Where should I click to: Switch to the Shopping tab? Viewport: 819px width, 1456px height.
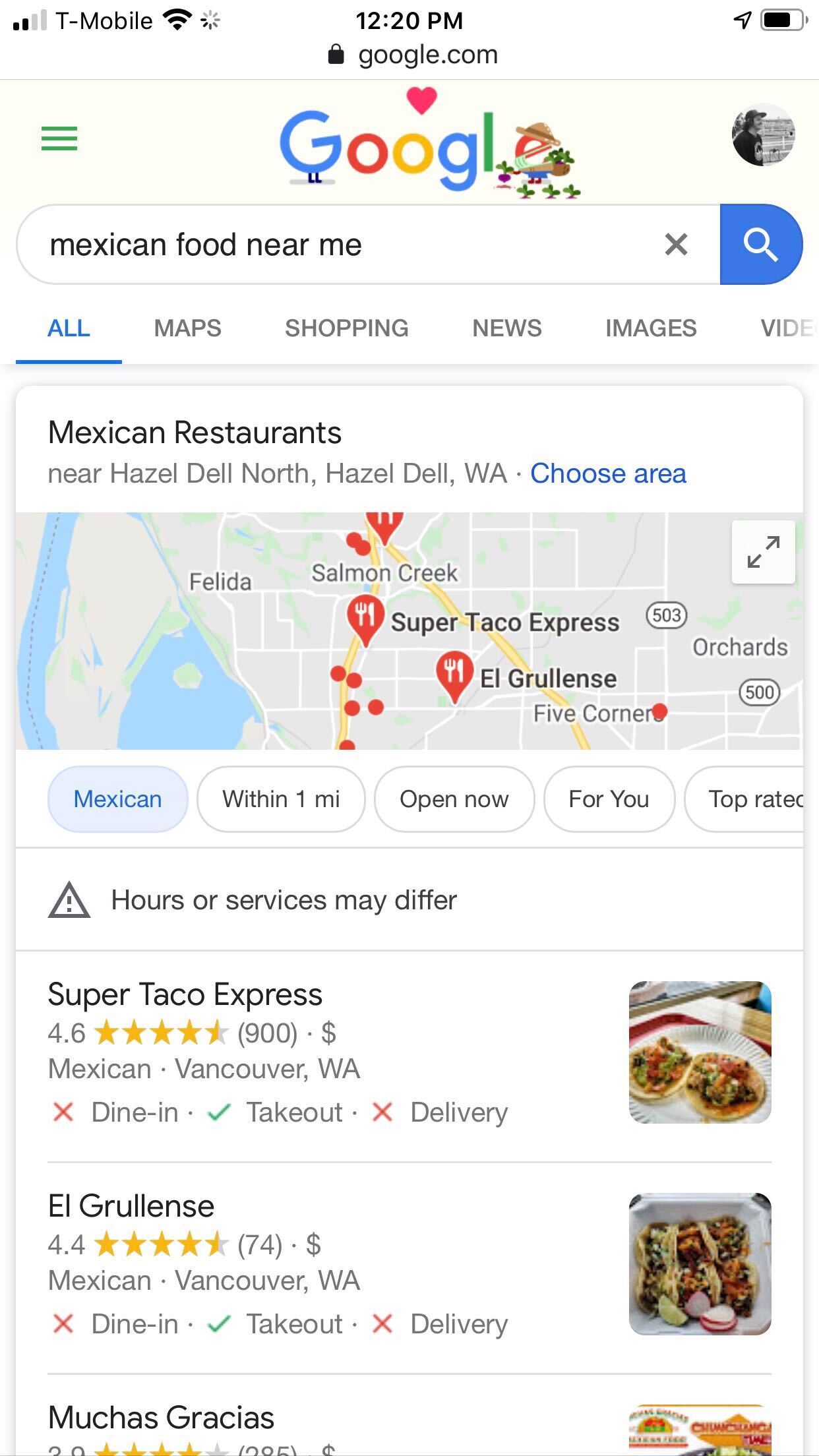tap(347, 328)
